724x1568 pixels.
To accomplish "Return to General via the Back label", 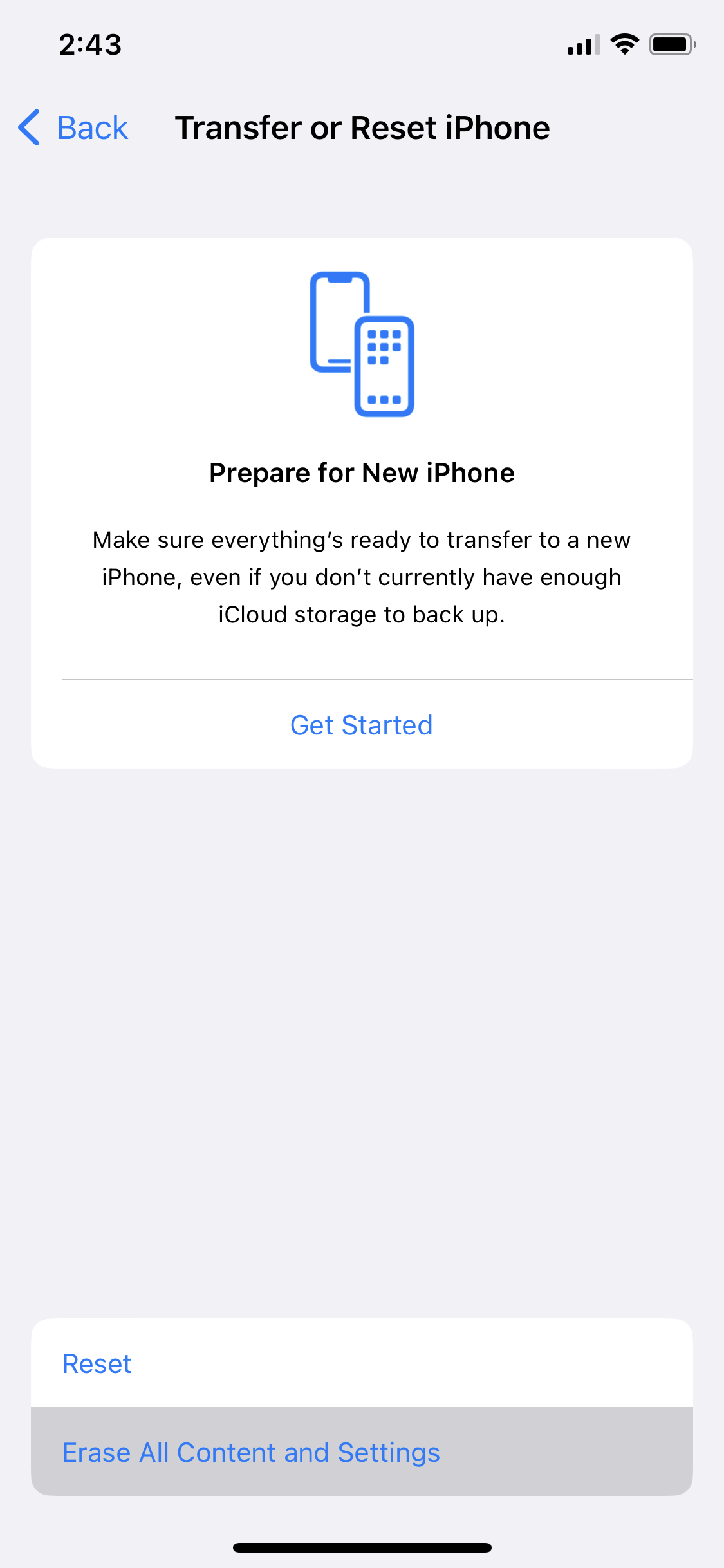I will coord(91,127).
